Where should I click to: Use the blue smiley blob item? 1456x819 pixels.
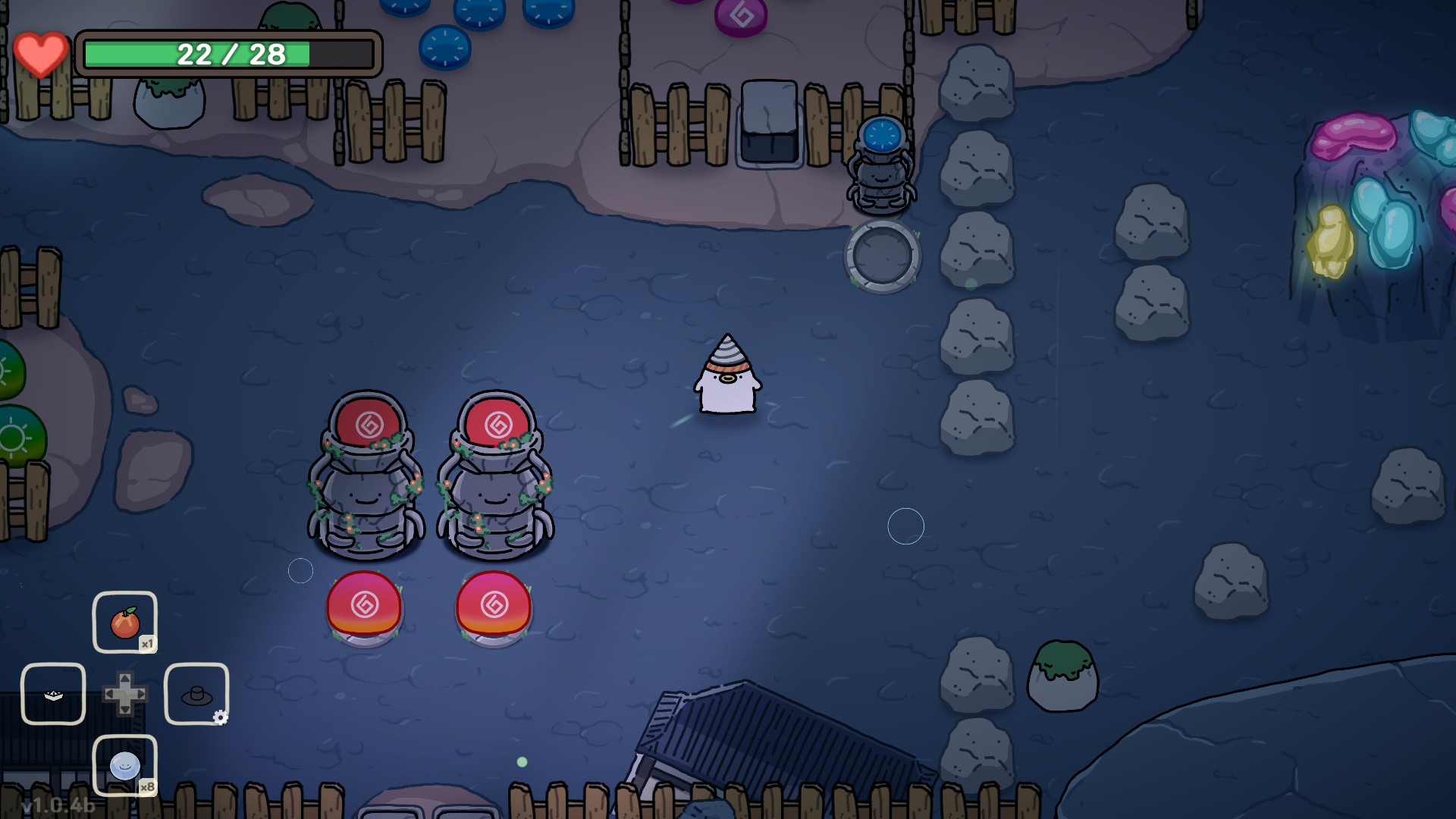click(125, 765)
